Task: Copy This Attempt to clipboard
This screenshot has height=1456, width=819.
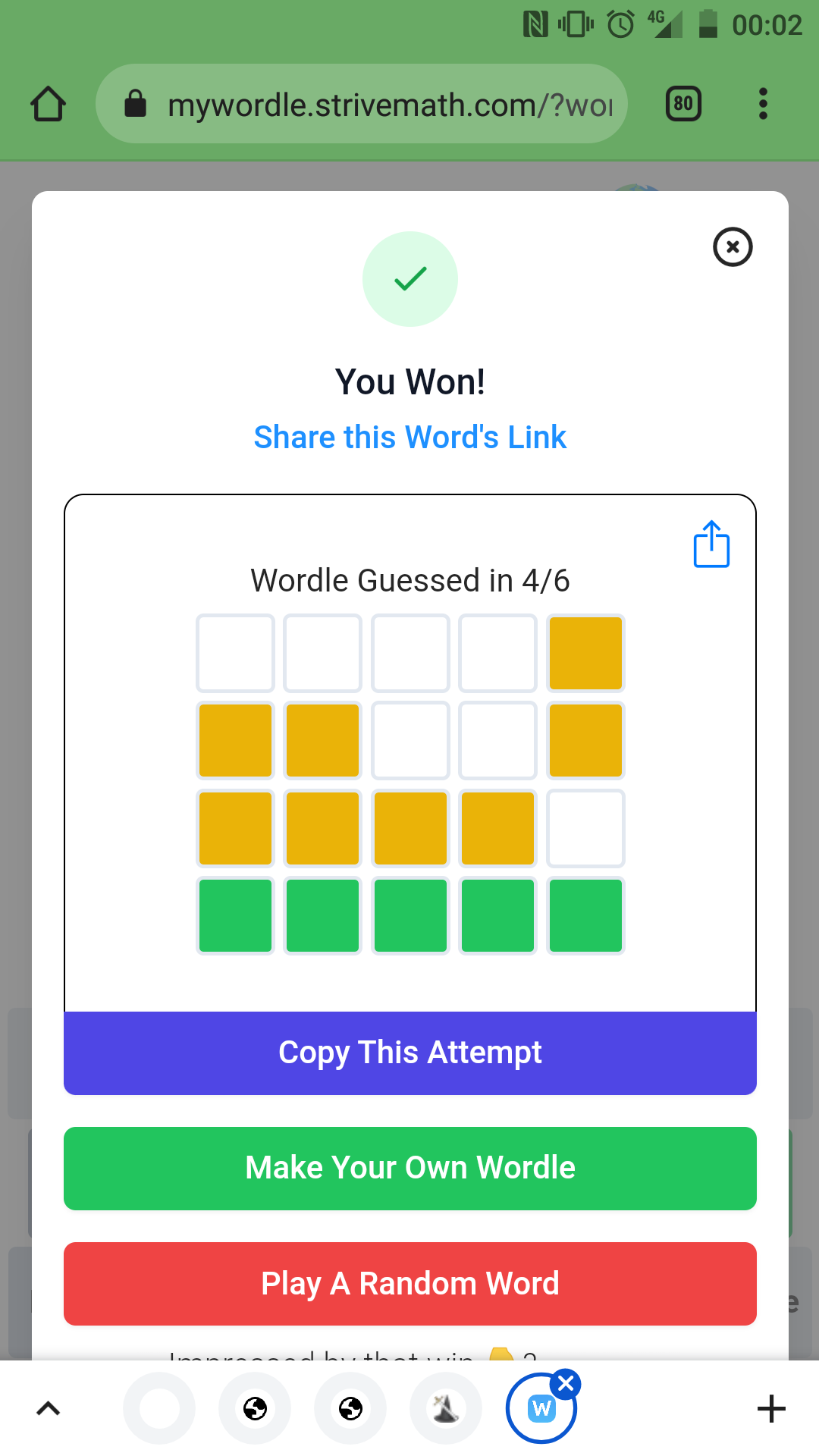Action: pyautogui.click(x=409, y=1053)
